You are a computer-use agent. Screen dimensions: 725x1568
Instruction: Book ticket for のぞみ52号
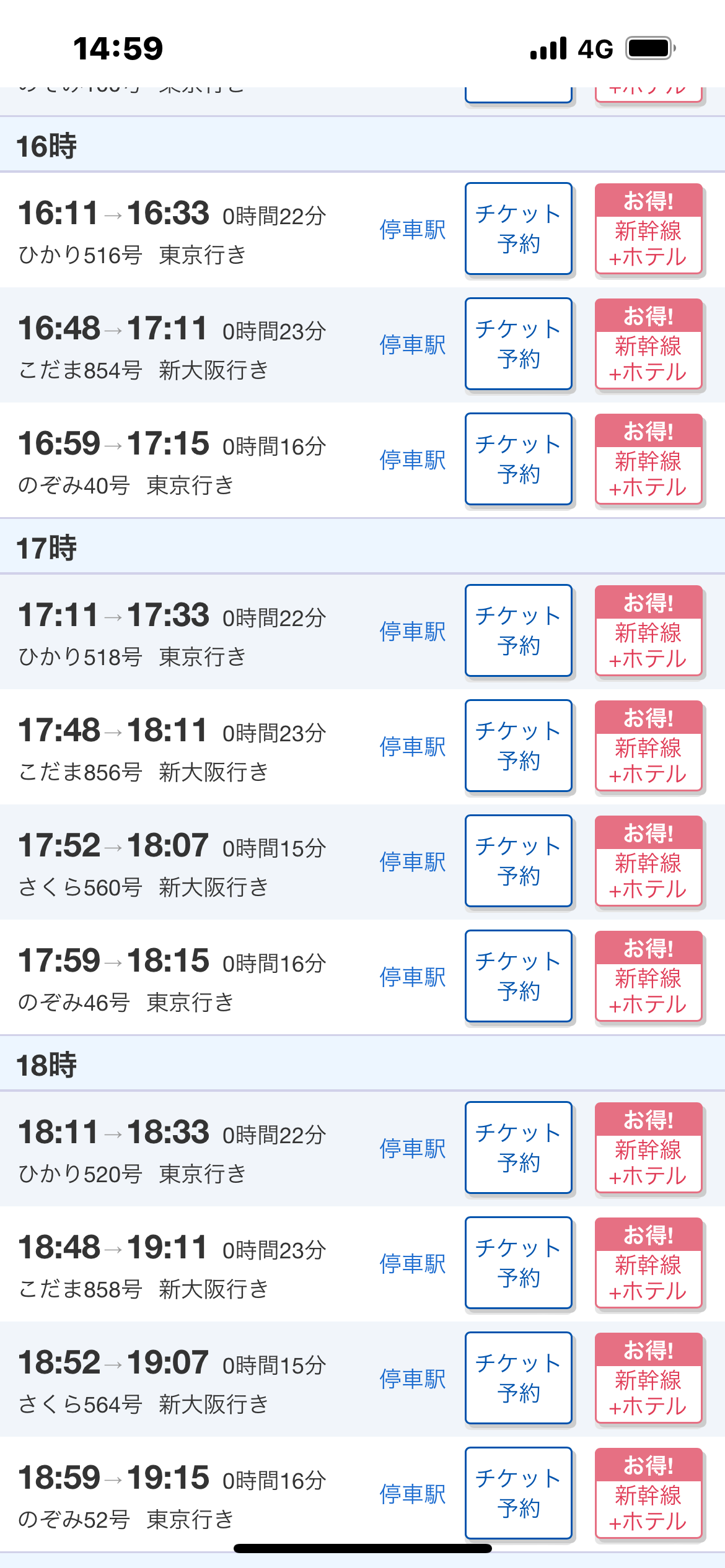coord(518,1493)
